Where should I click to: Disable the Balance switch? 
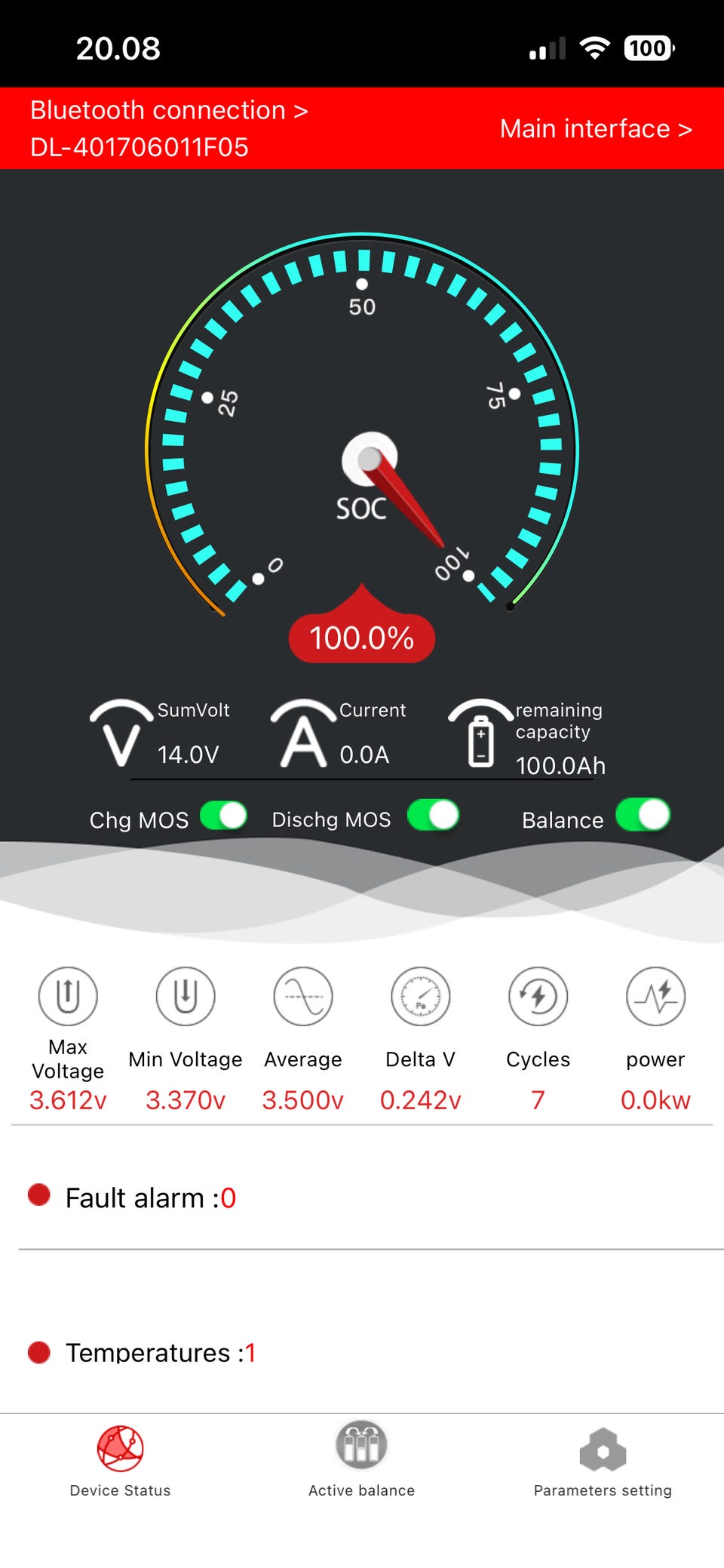point(643,816)
